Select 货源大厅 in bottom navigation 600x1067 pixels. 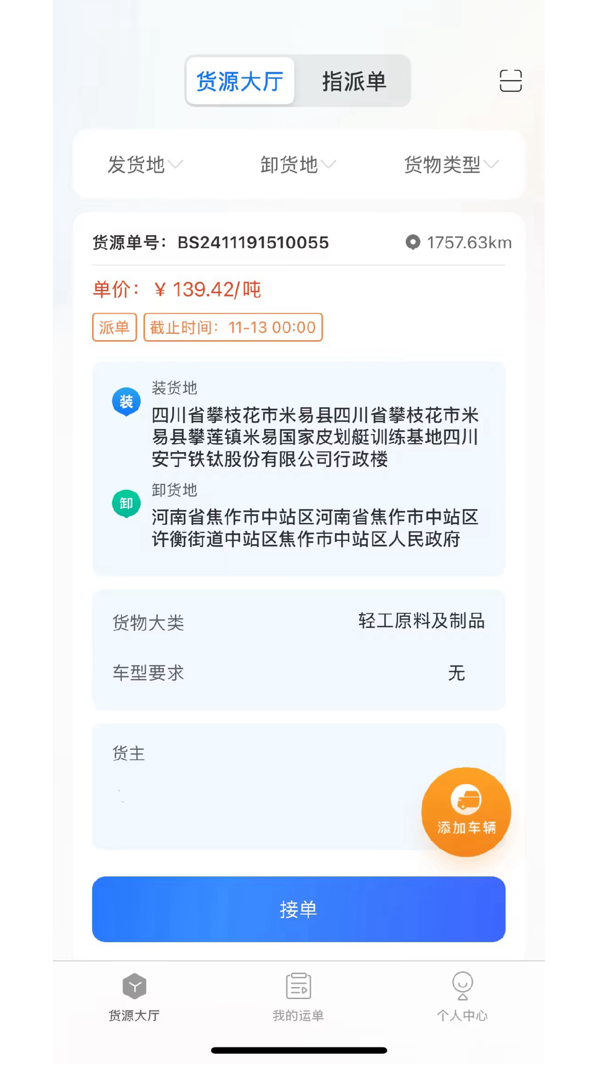[134, 997]
